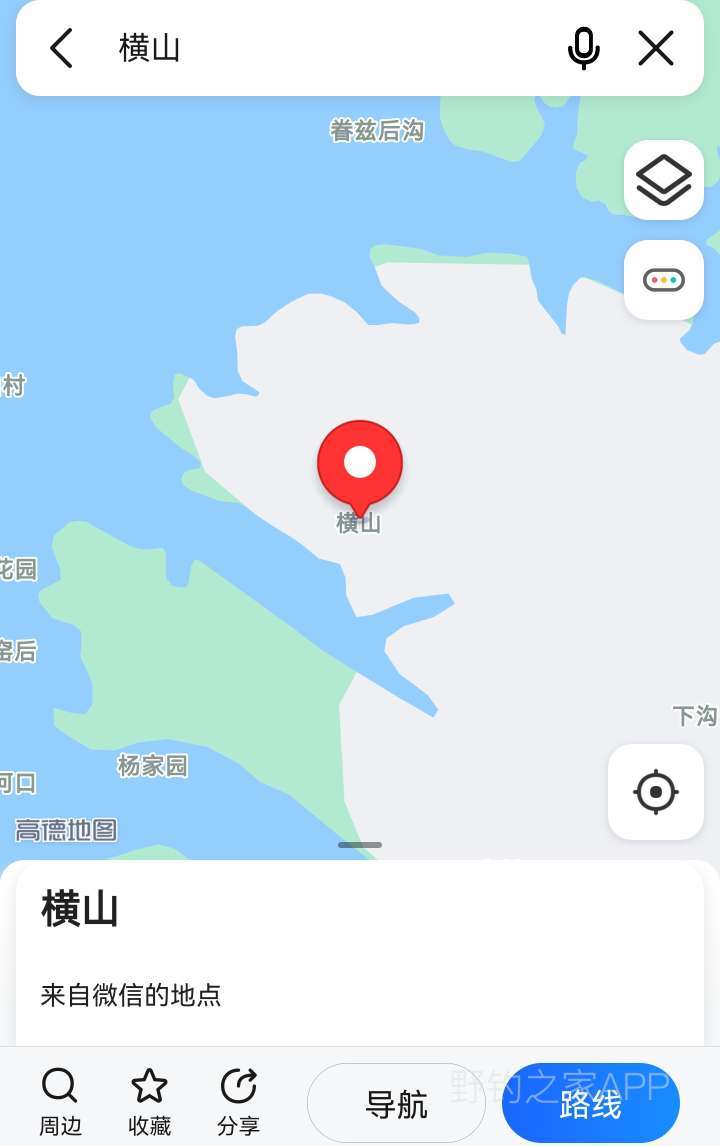Search nearby with 周边

(60, 1101)
